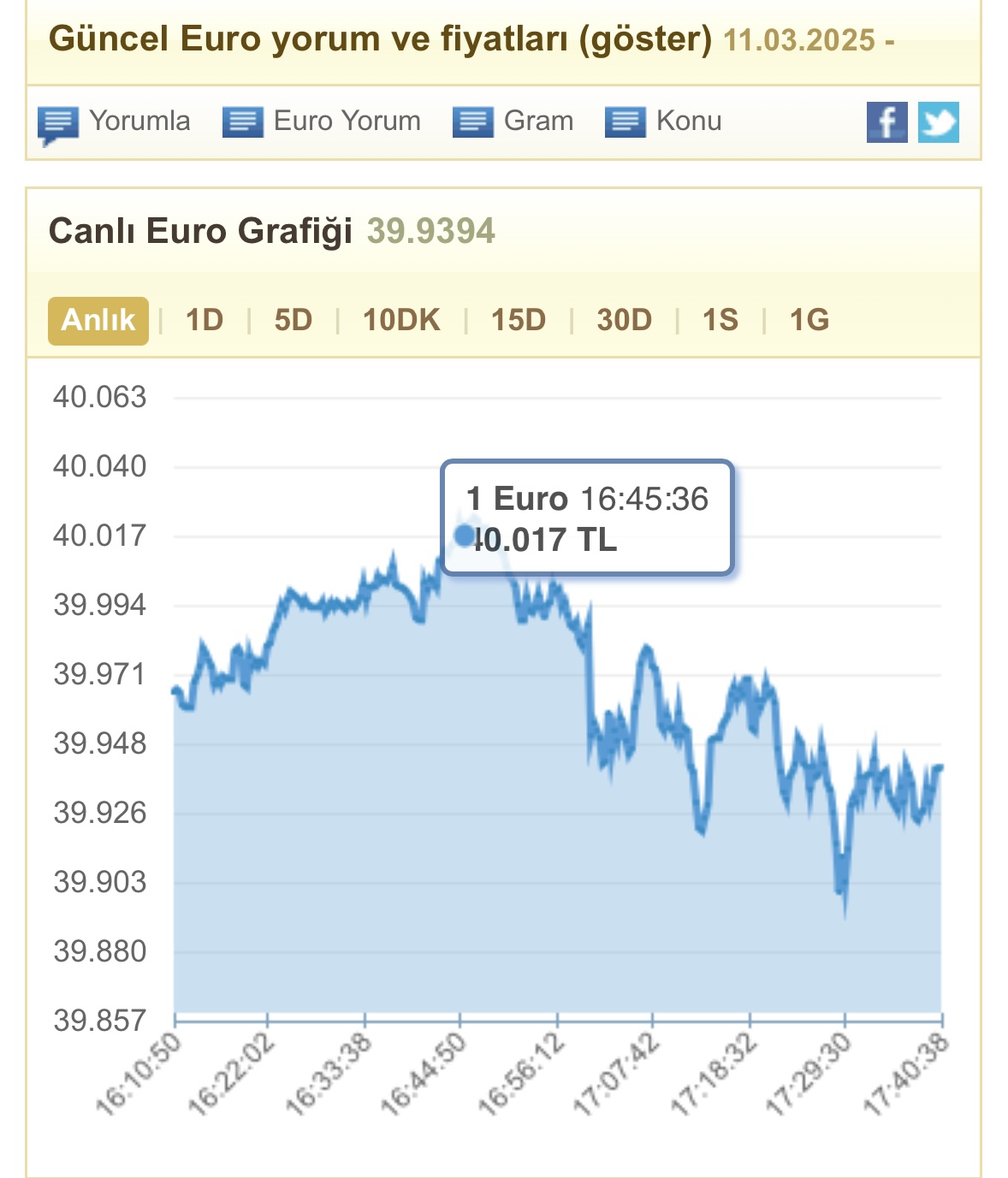Choose the 15D chart interval

click(519, 321)
